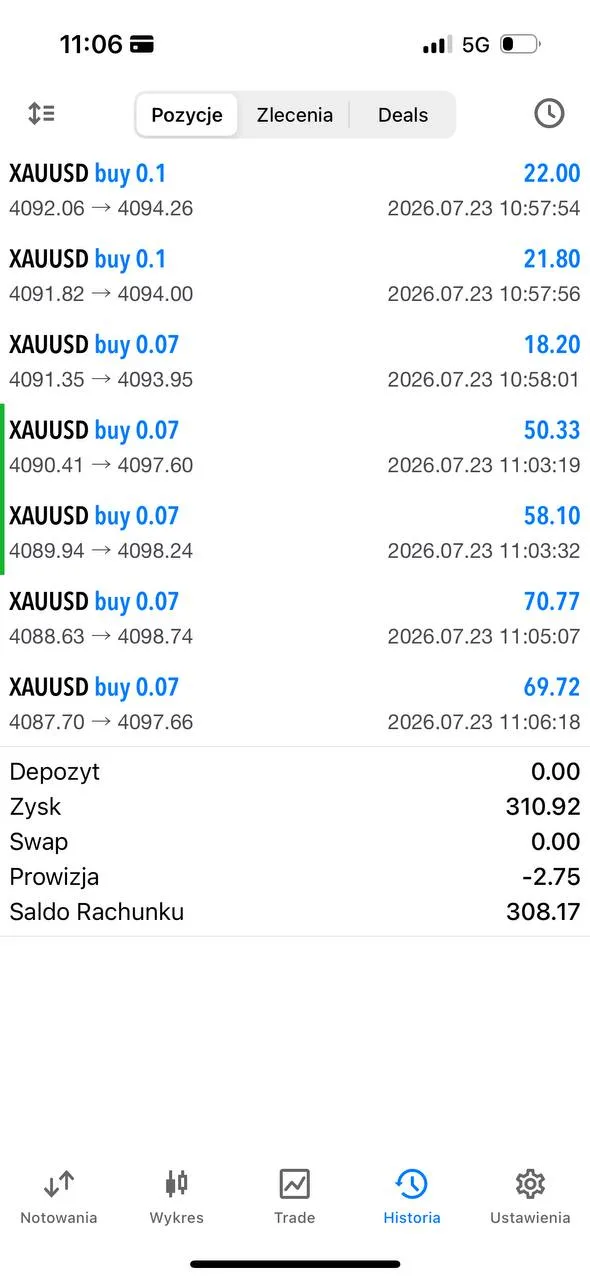Switch to the Deals segment
Screen dimensions: 590x1280
[x=403, y=115]
